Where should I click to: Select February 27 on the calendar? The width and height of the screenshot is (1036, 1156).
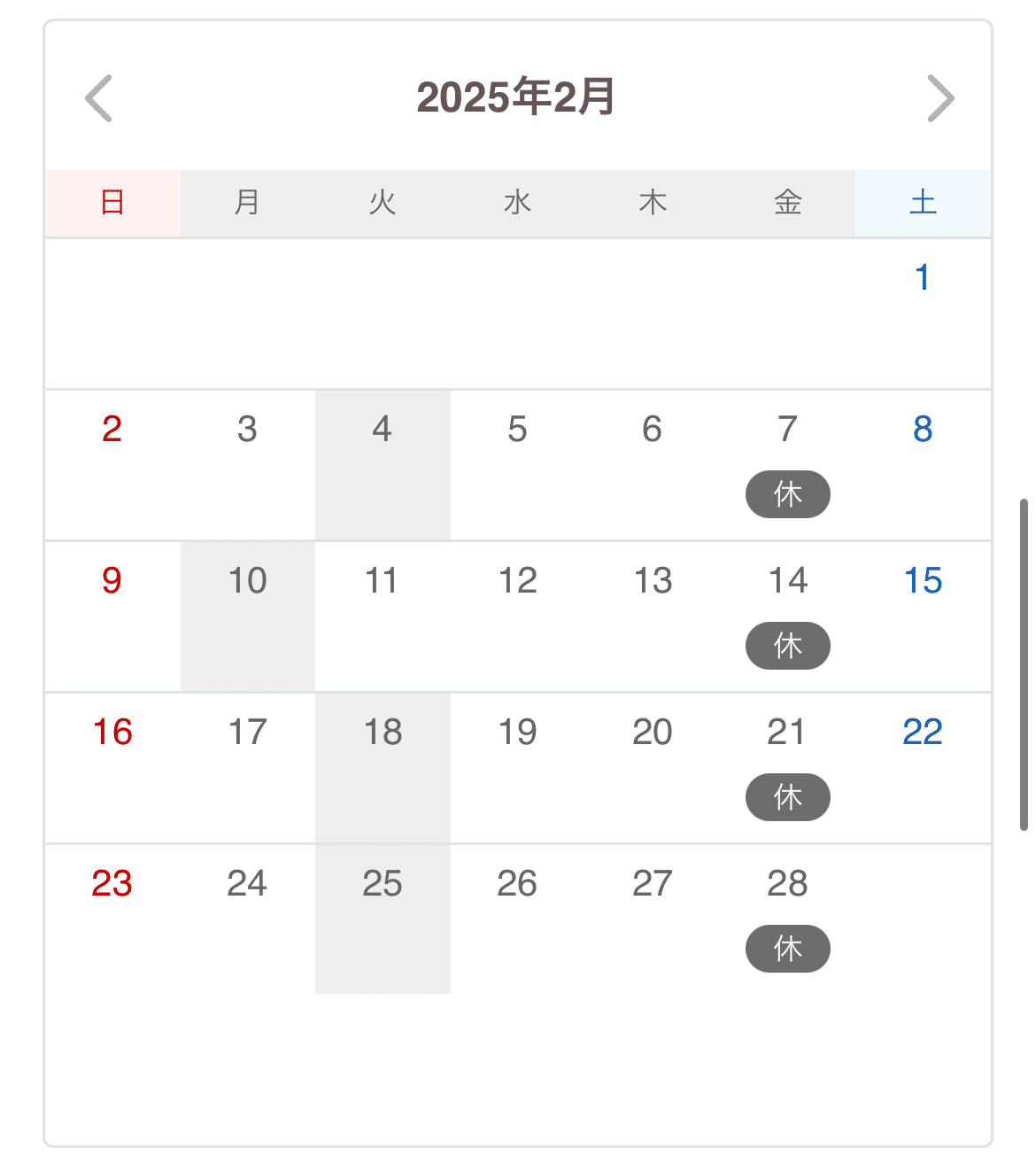tap(653, 883)
